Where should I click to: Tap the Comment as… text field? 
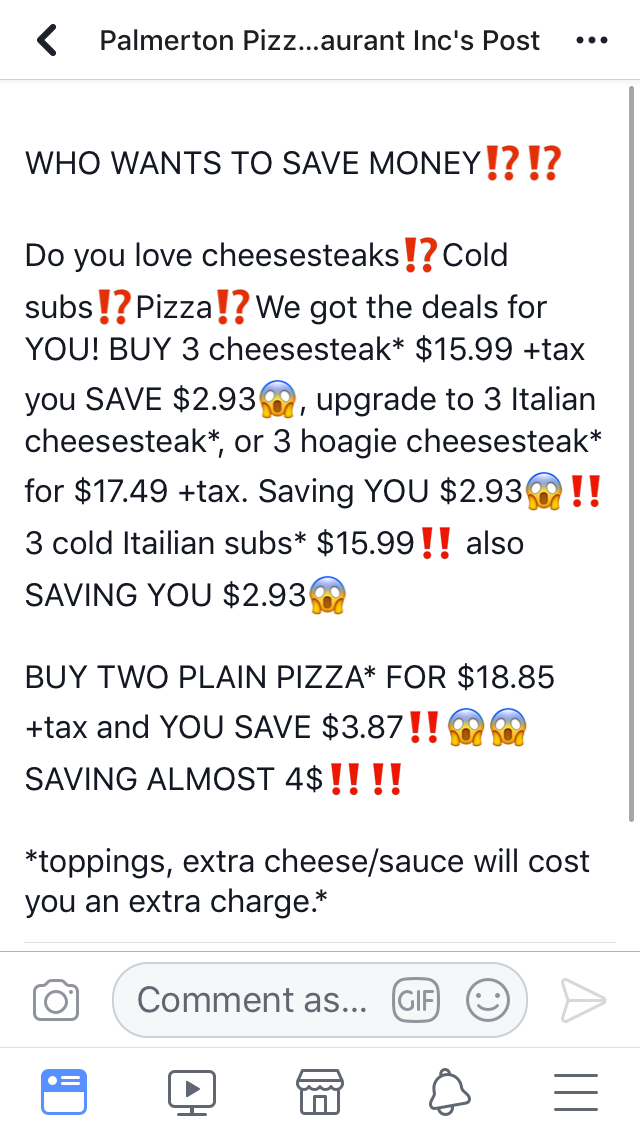[250, 999]
